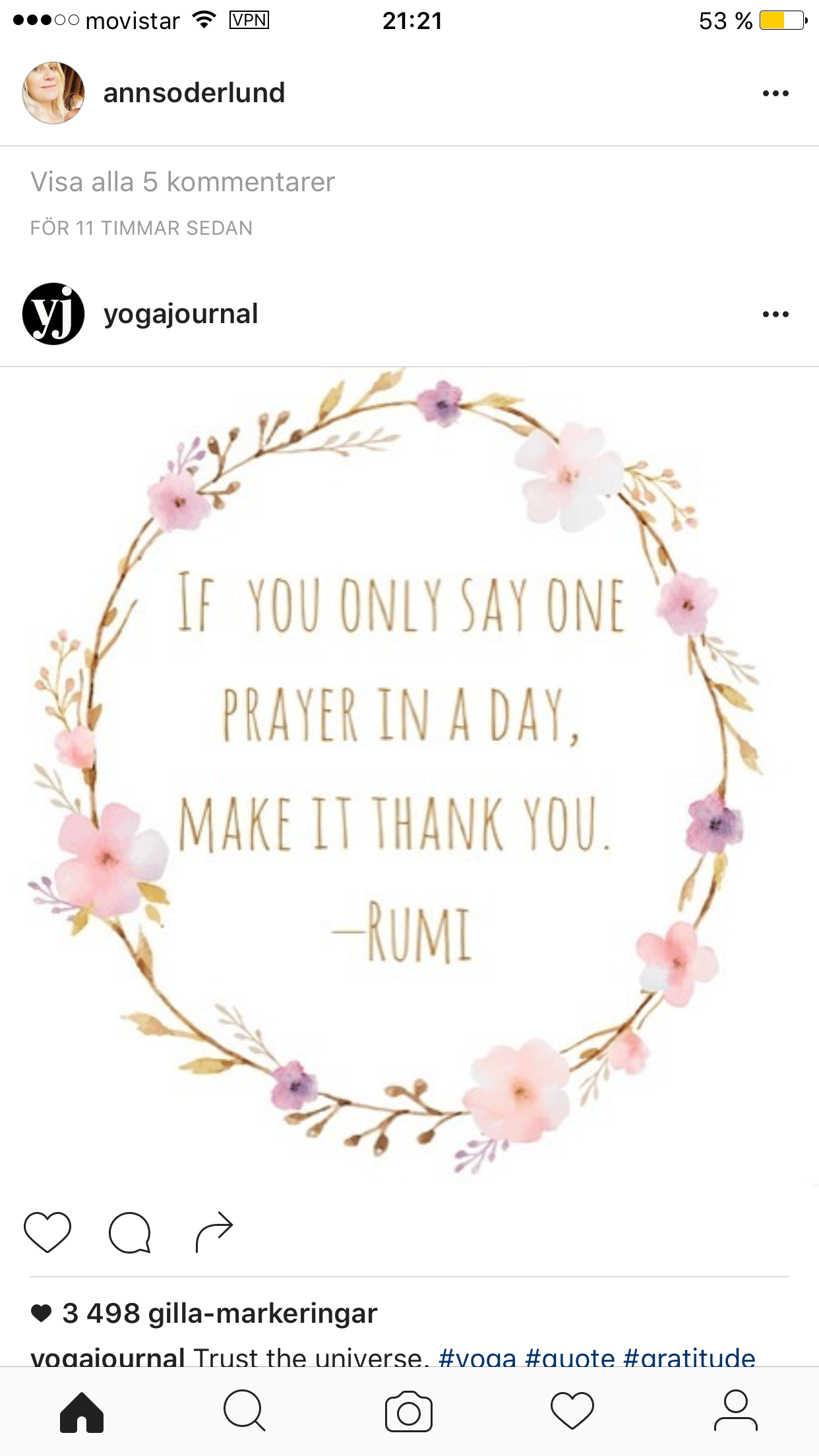Open options menu for annsoderlund's post
The width and height of the screenshot is (819, 1456).
[775, 93]
